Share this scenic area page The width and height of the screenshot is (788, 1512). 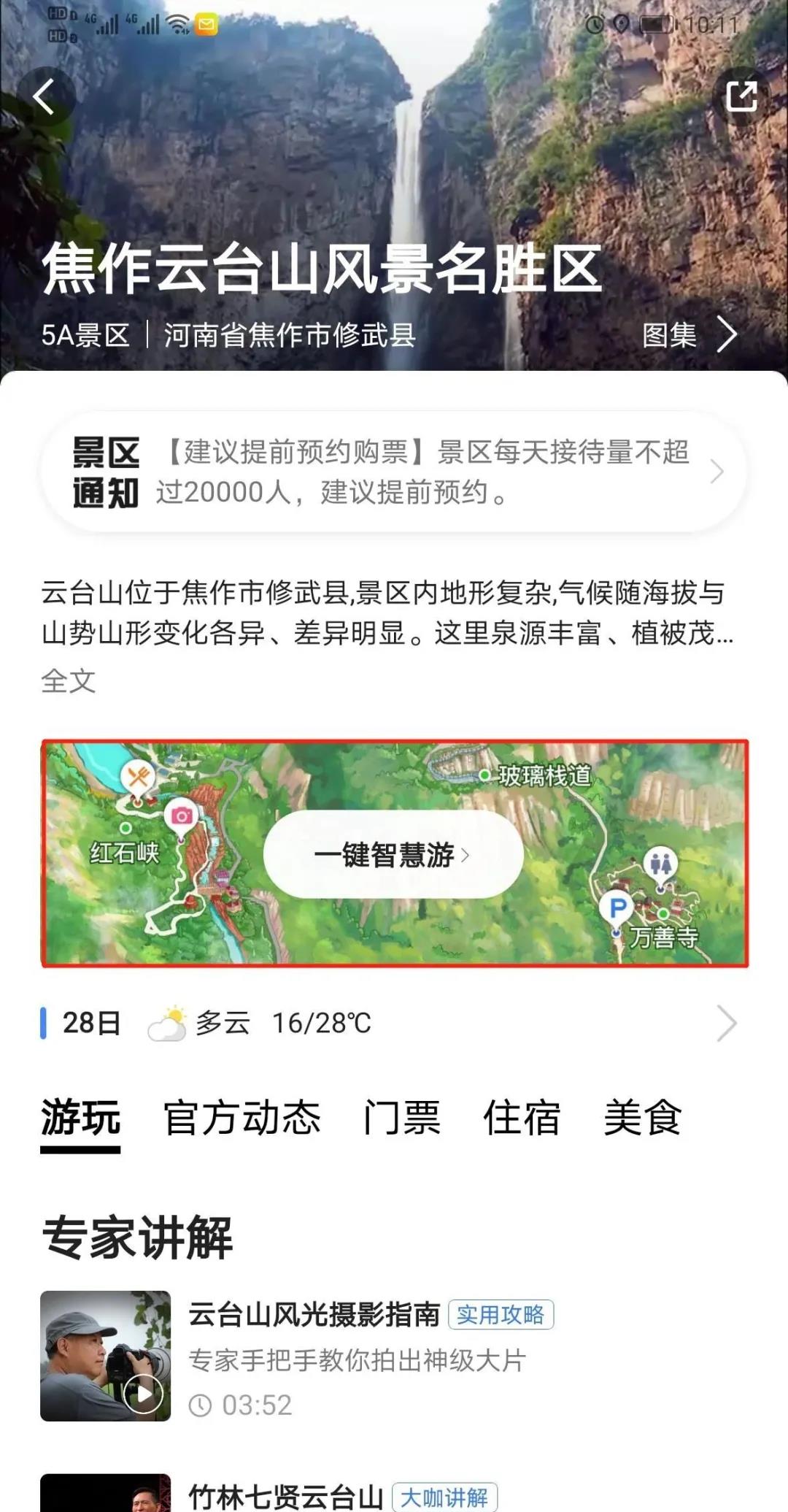(x=741, y=96)
